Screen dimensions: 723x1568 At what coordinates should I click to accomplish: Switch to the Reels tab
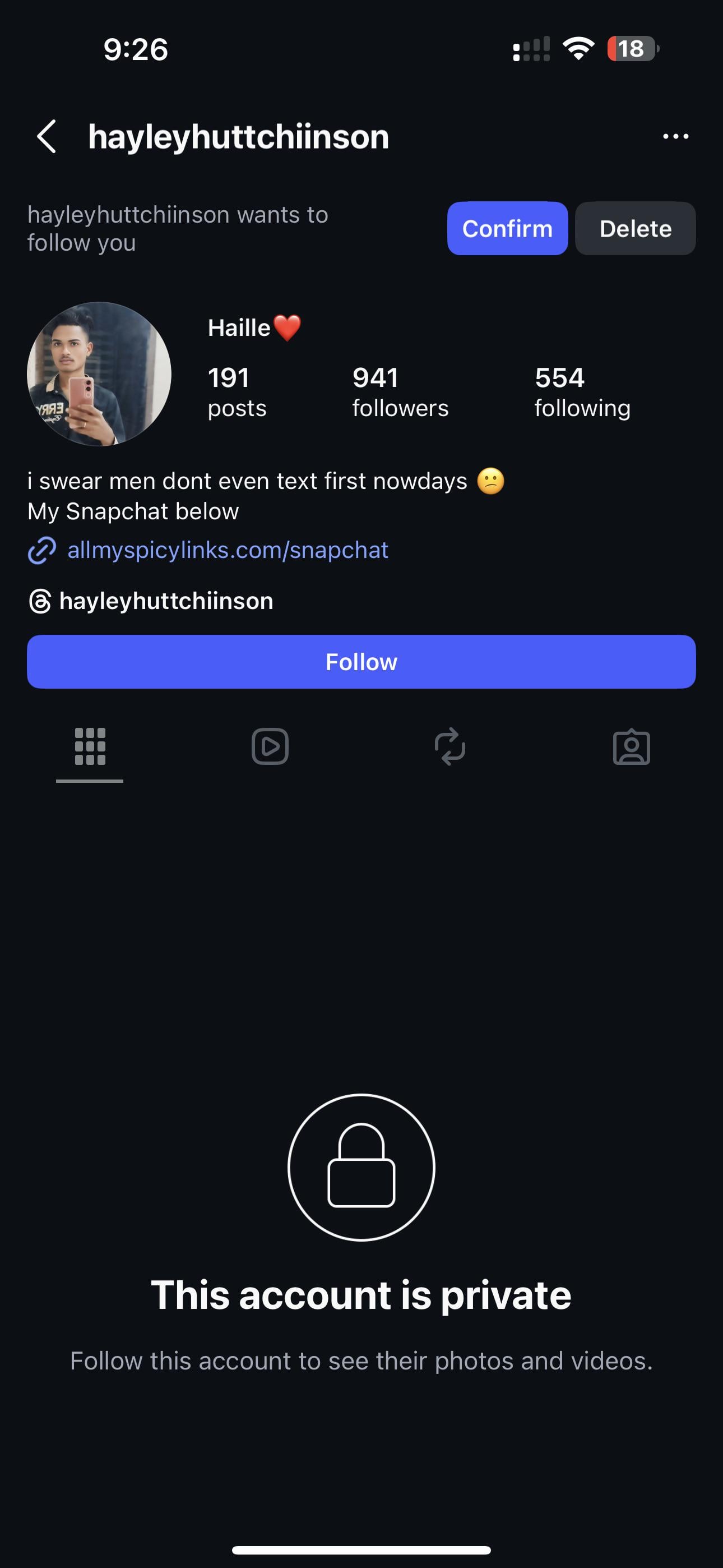[x=270, y=747]
